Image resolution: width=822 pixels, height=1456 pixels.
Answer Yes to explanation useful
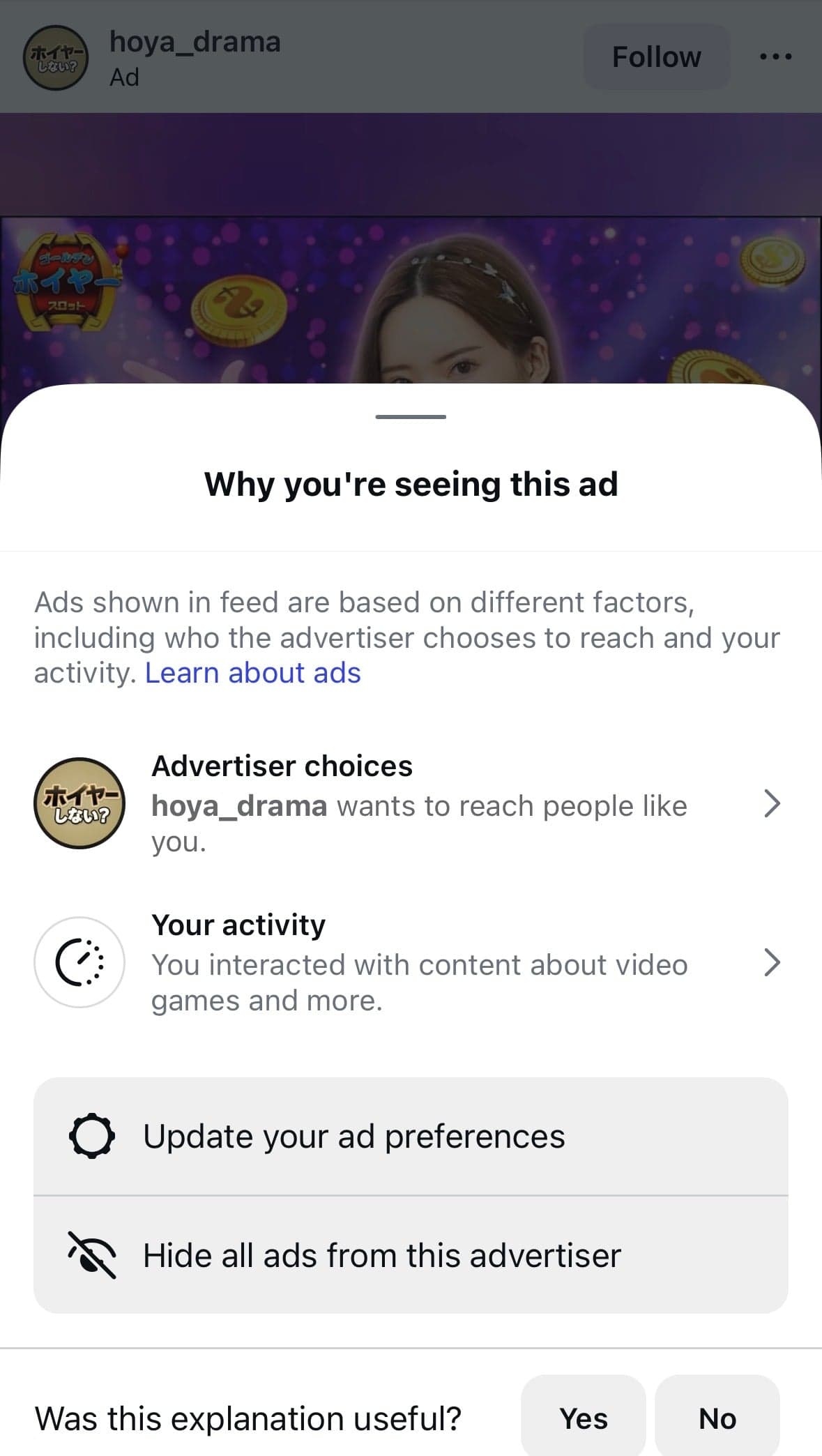(584, 1418)
